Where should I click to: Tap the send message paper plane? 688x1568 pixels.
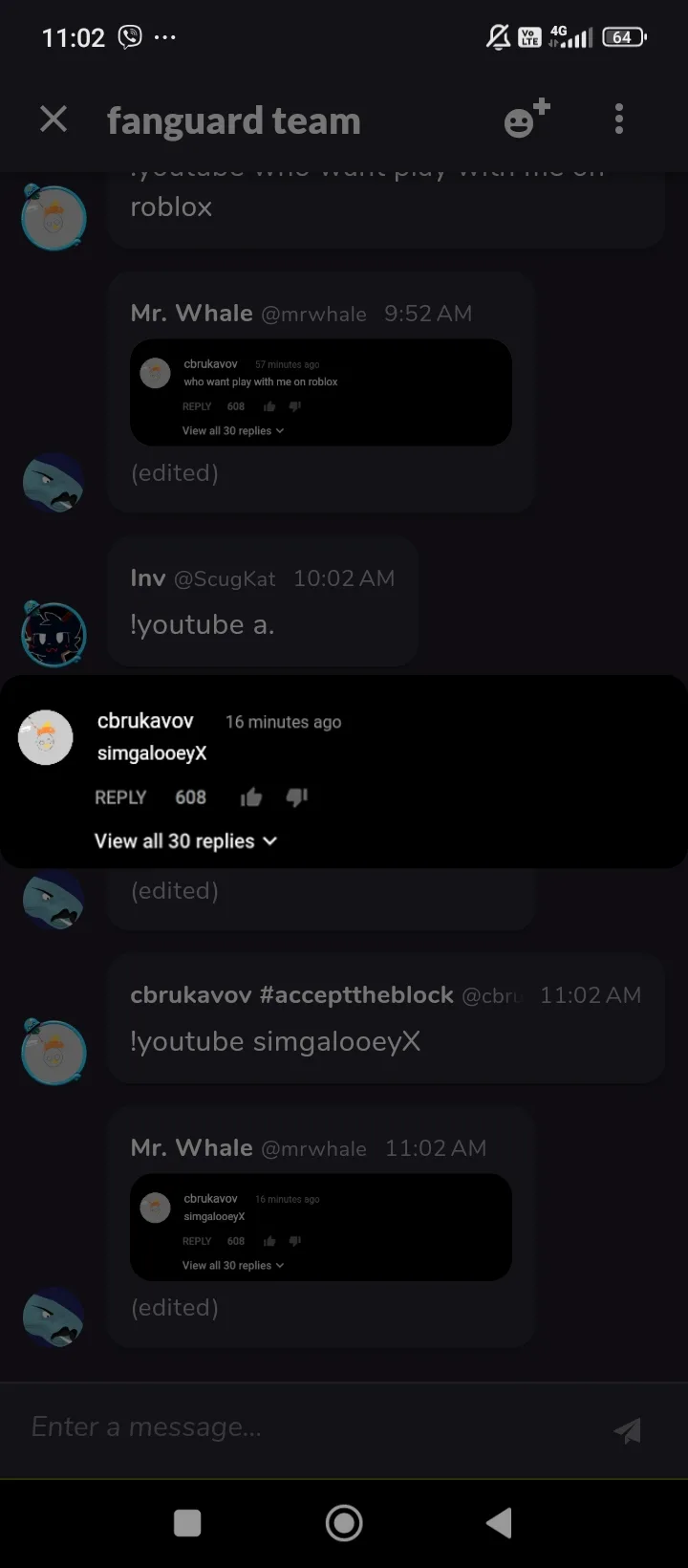(x=628, y=1429)
